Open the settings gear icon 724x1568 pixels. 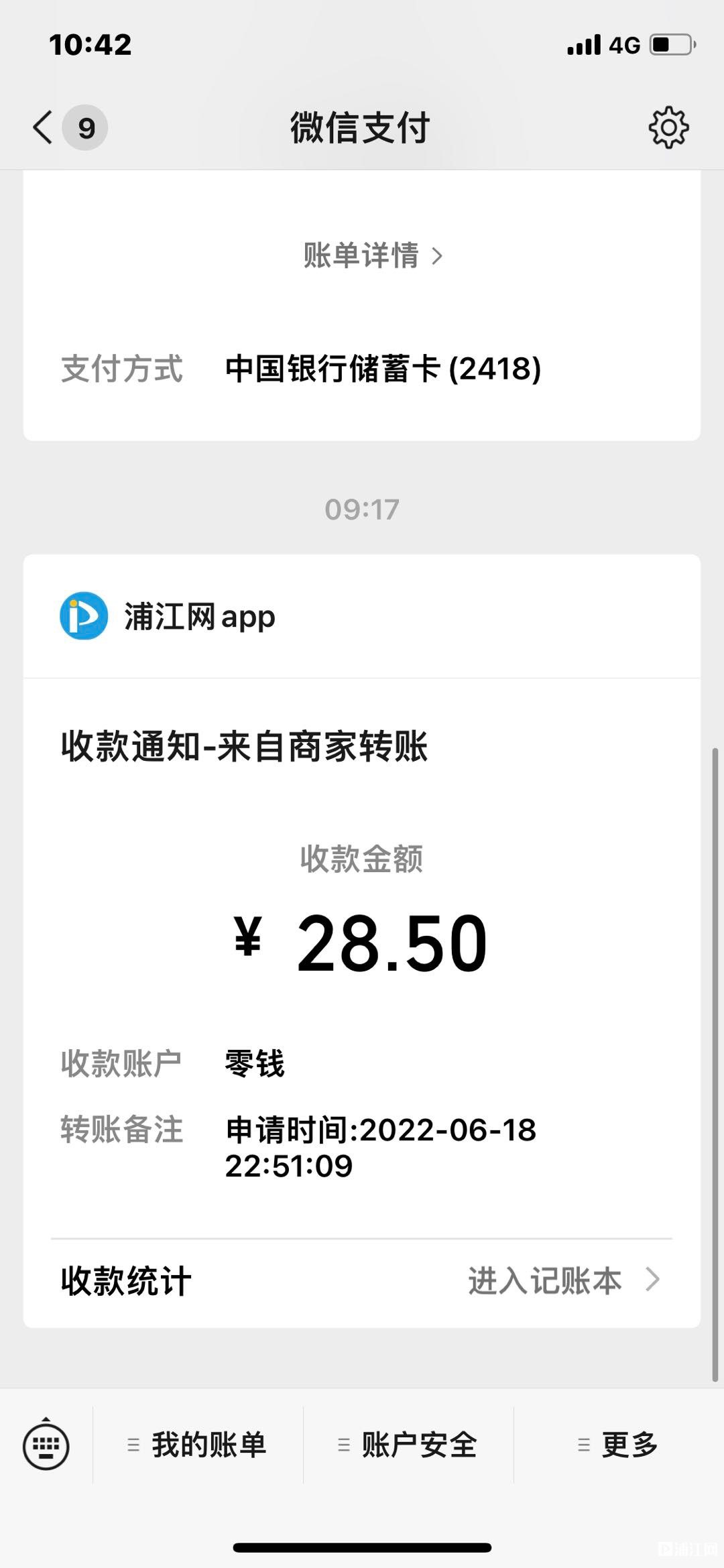668,127
